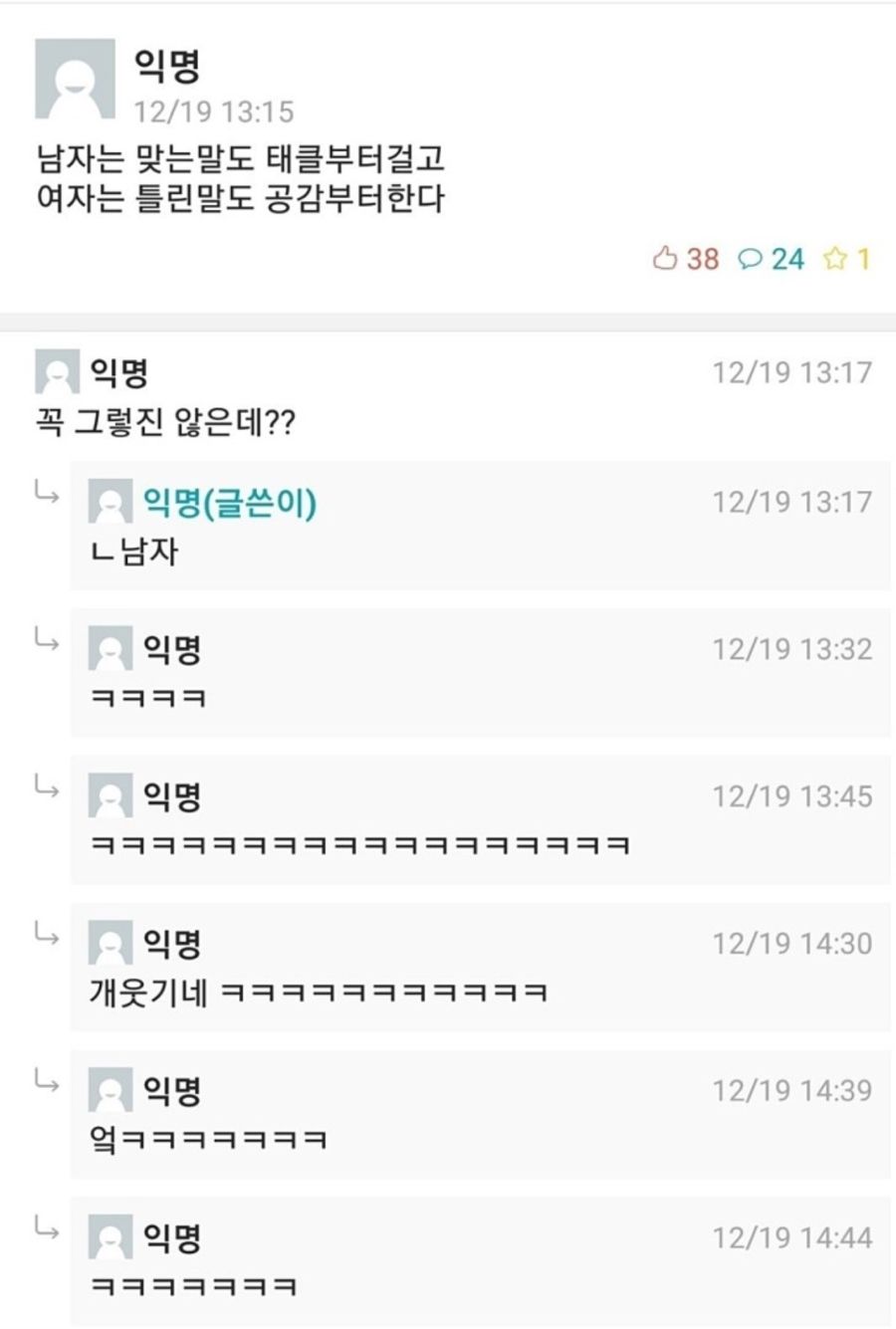Tap the comment bubble icon showing 24

coord(750,260)
